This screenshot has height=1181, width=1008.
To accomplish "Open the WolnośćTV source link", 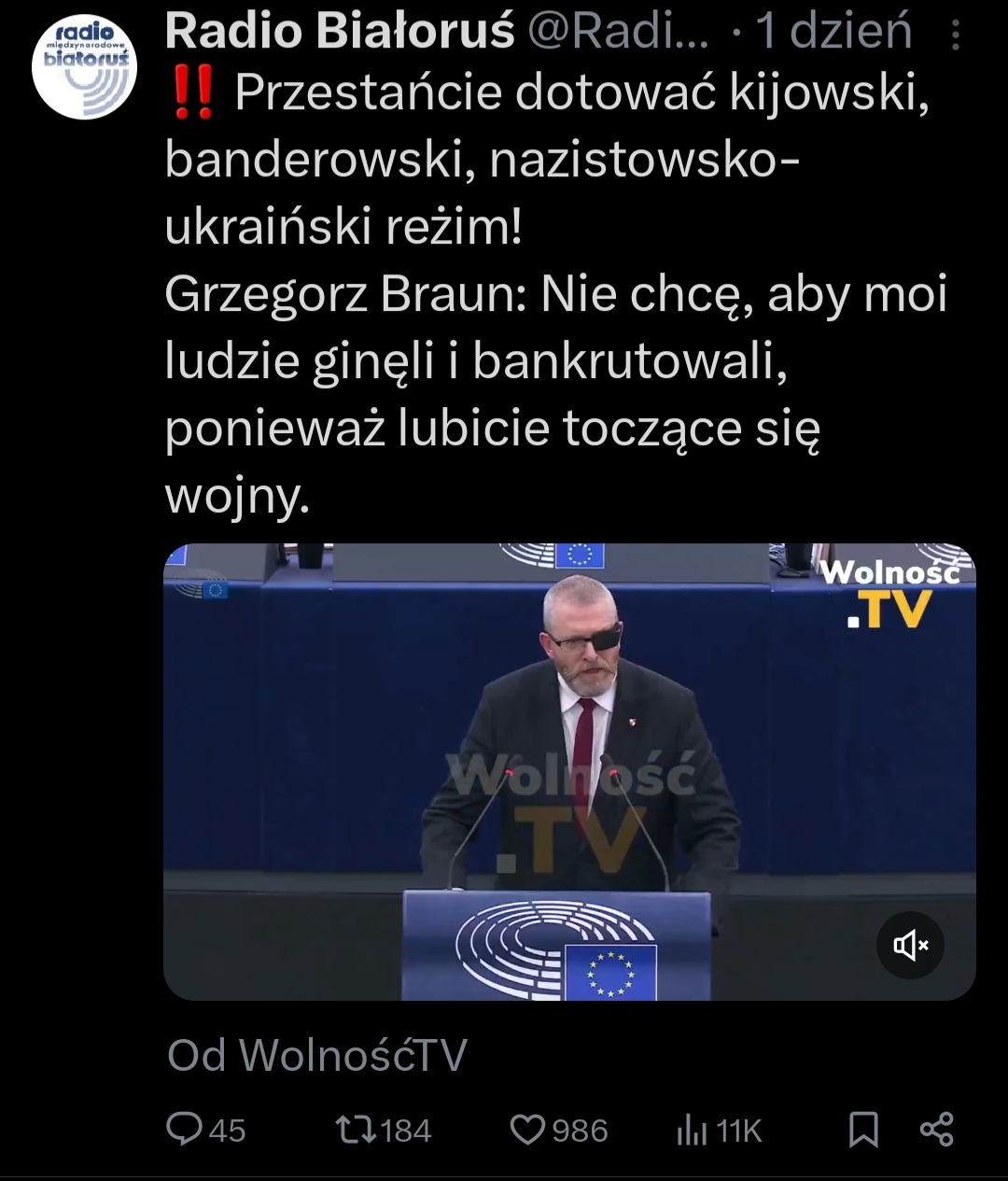I will pos(317,1055).
